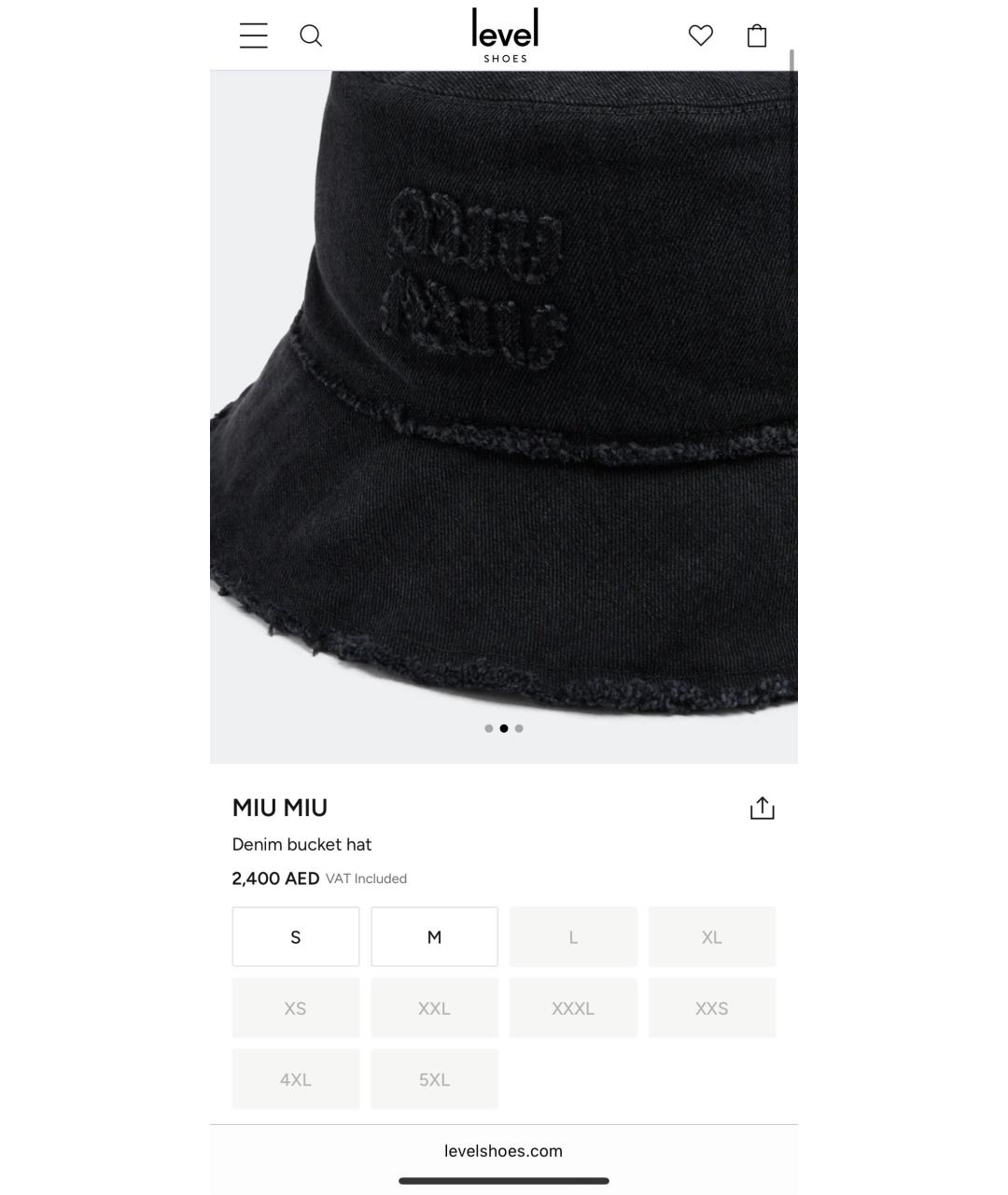Share this Miu Miu hat
The height and width of the screenshot is (1195, 1008).
(x=763, y=808)
